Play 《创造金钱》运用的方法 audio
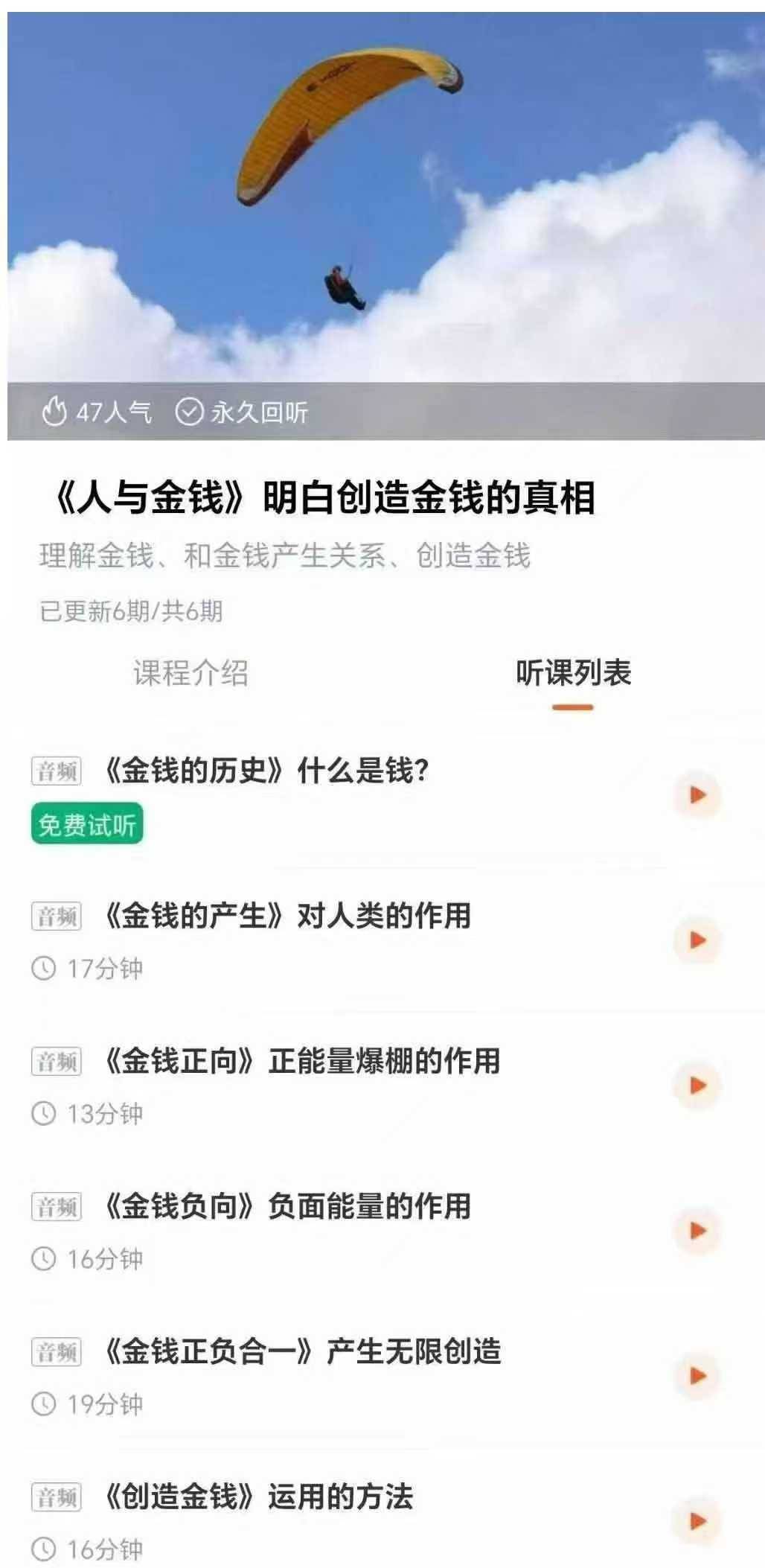The width and height of the screenshot is (765, 1568). (x=697, y=1521)
